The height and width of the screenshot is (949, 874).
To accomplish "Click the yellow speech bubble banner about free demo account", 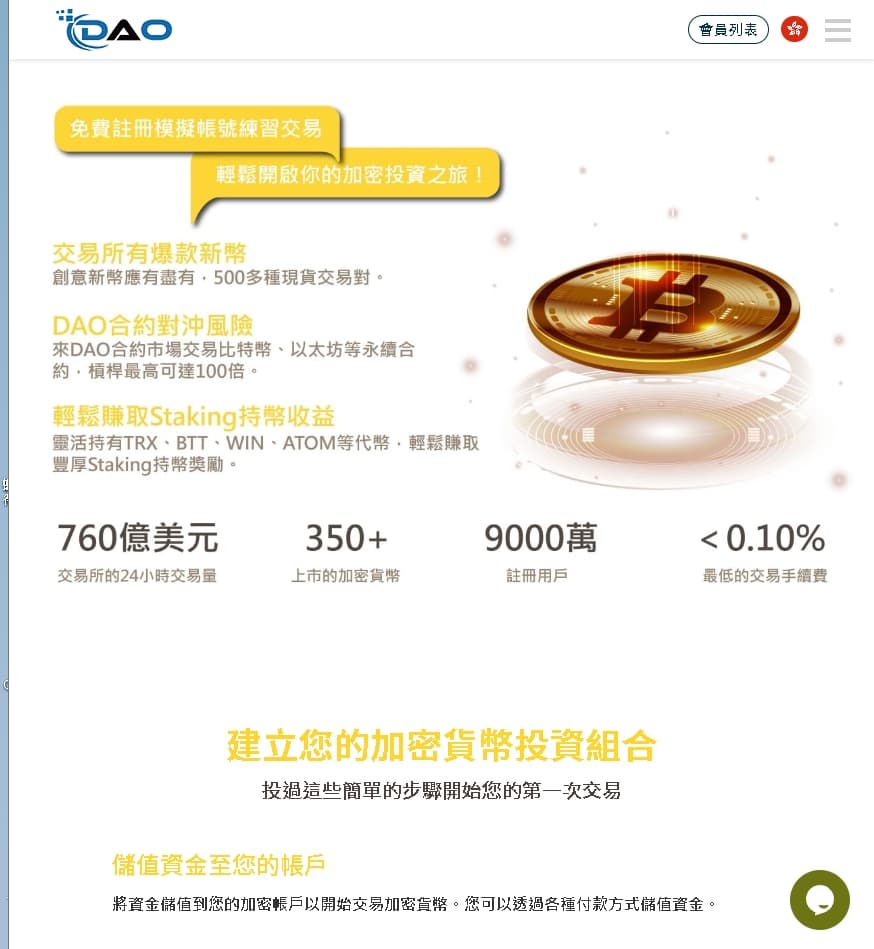I will click(196, 130).
